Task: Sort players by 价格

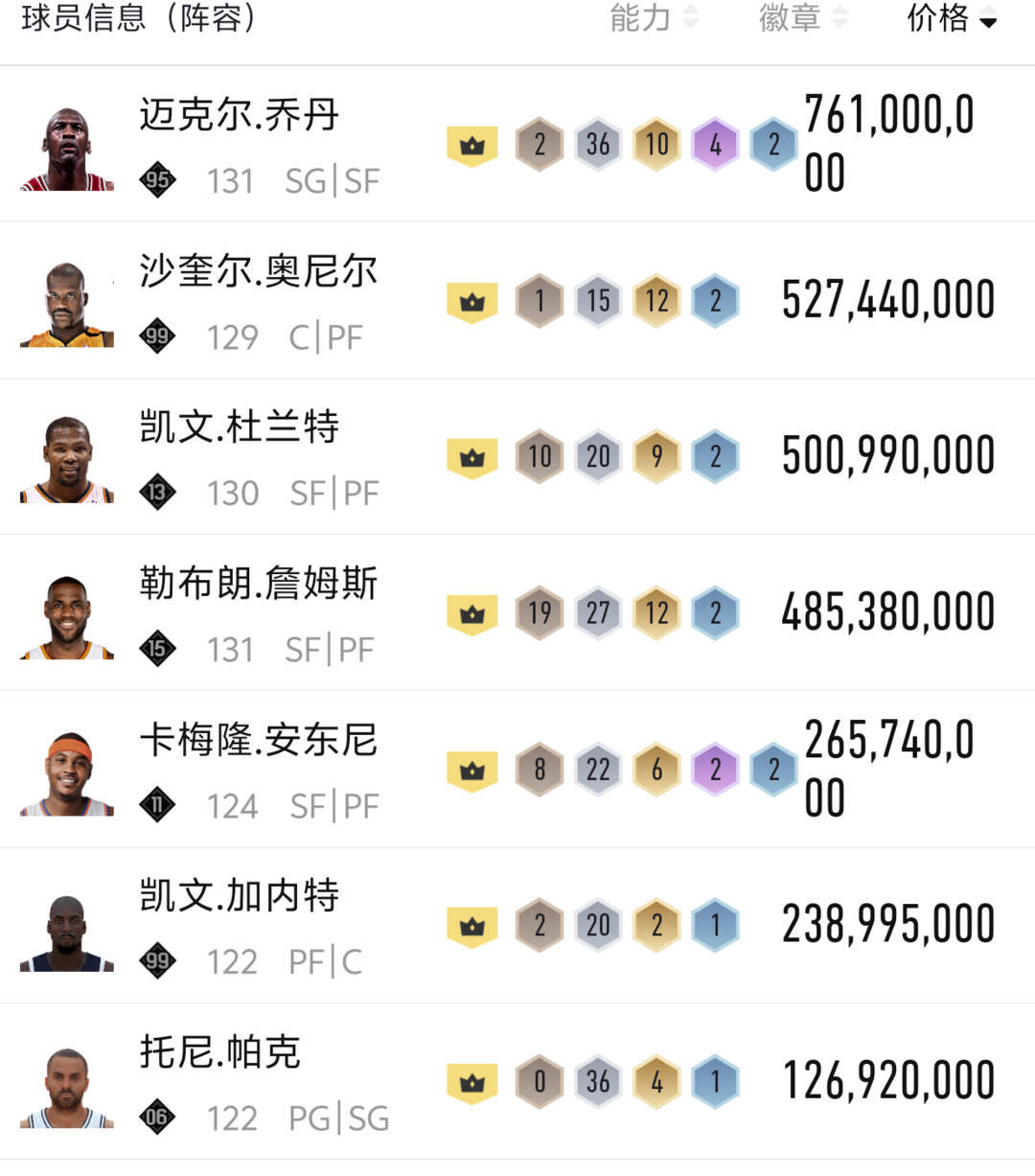Action: pos(952,18)
